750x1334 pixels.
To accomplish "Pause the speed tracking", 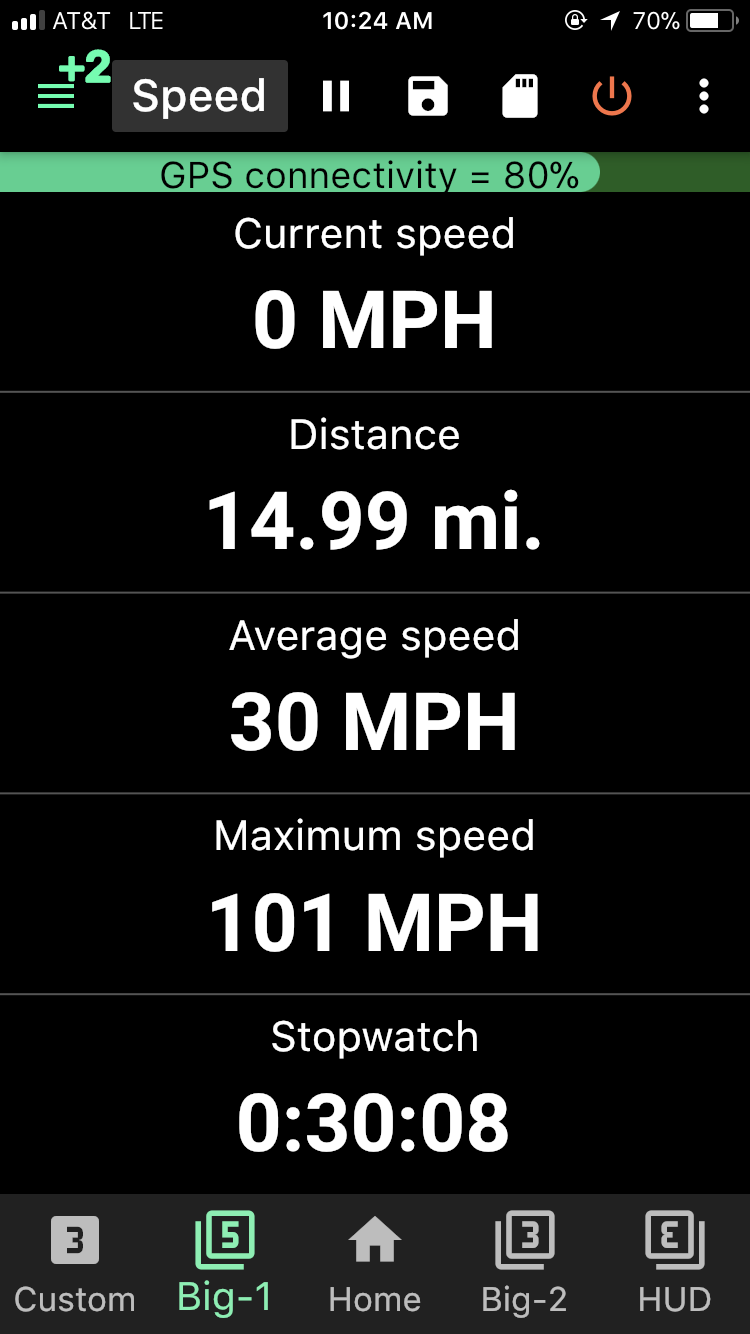I will tap(336, 96).
